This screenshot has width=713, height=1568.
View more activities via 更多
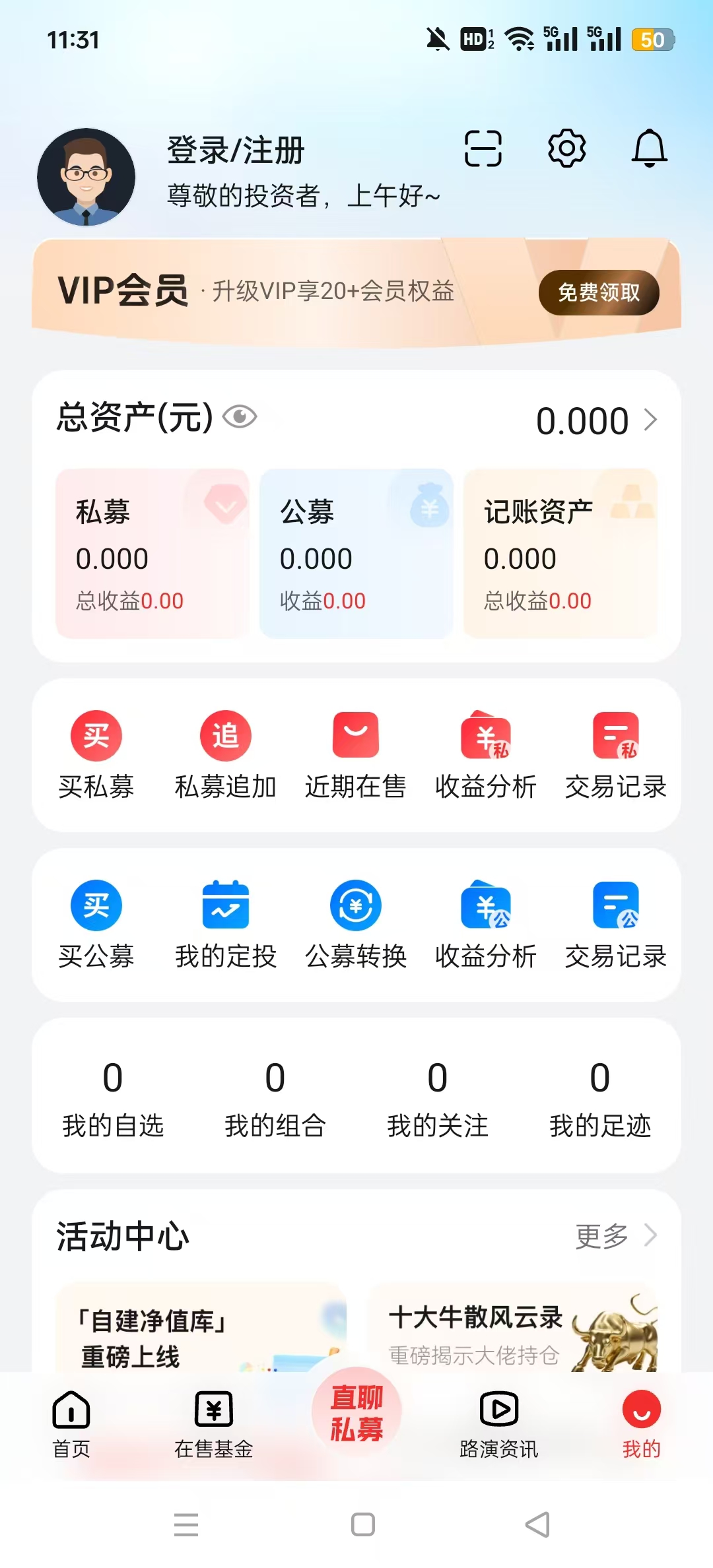click(x=615, y=1235)
